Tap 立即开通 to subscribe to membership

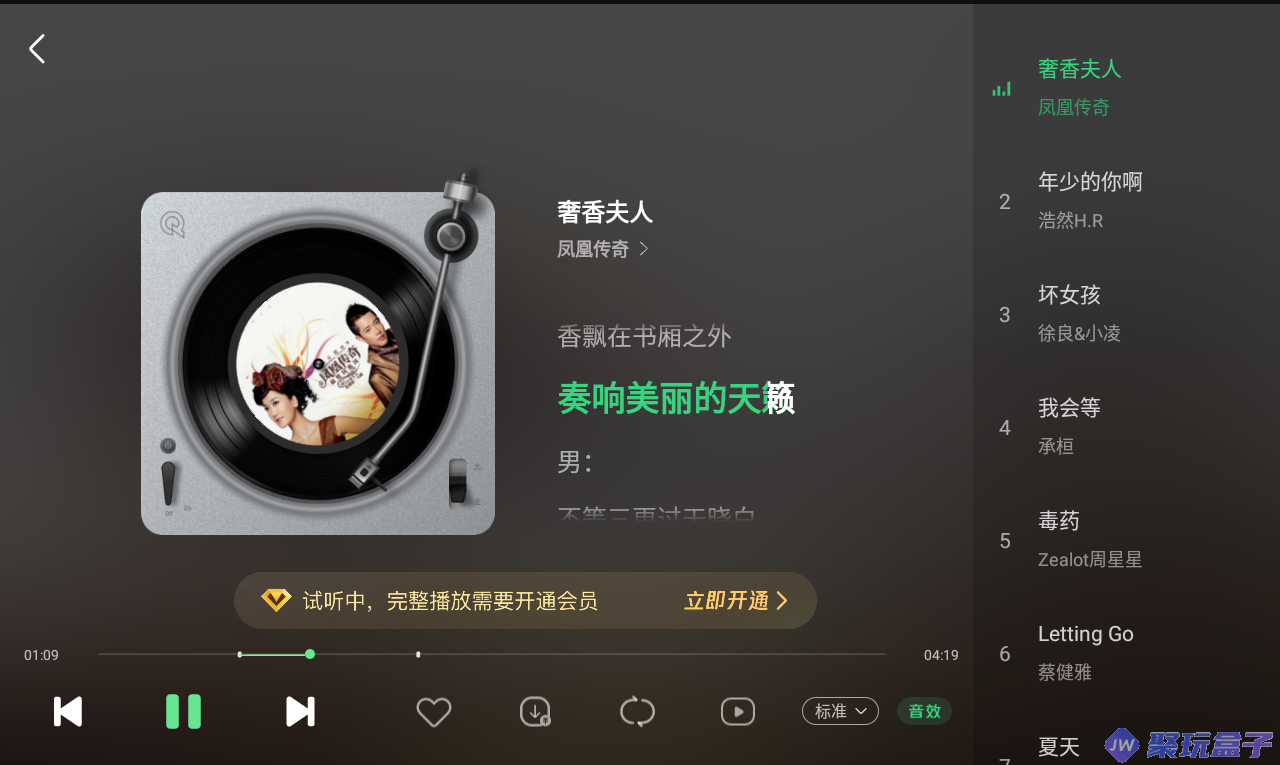click(x=736, y=601)
